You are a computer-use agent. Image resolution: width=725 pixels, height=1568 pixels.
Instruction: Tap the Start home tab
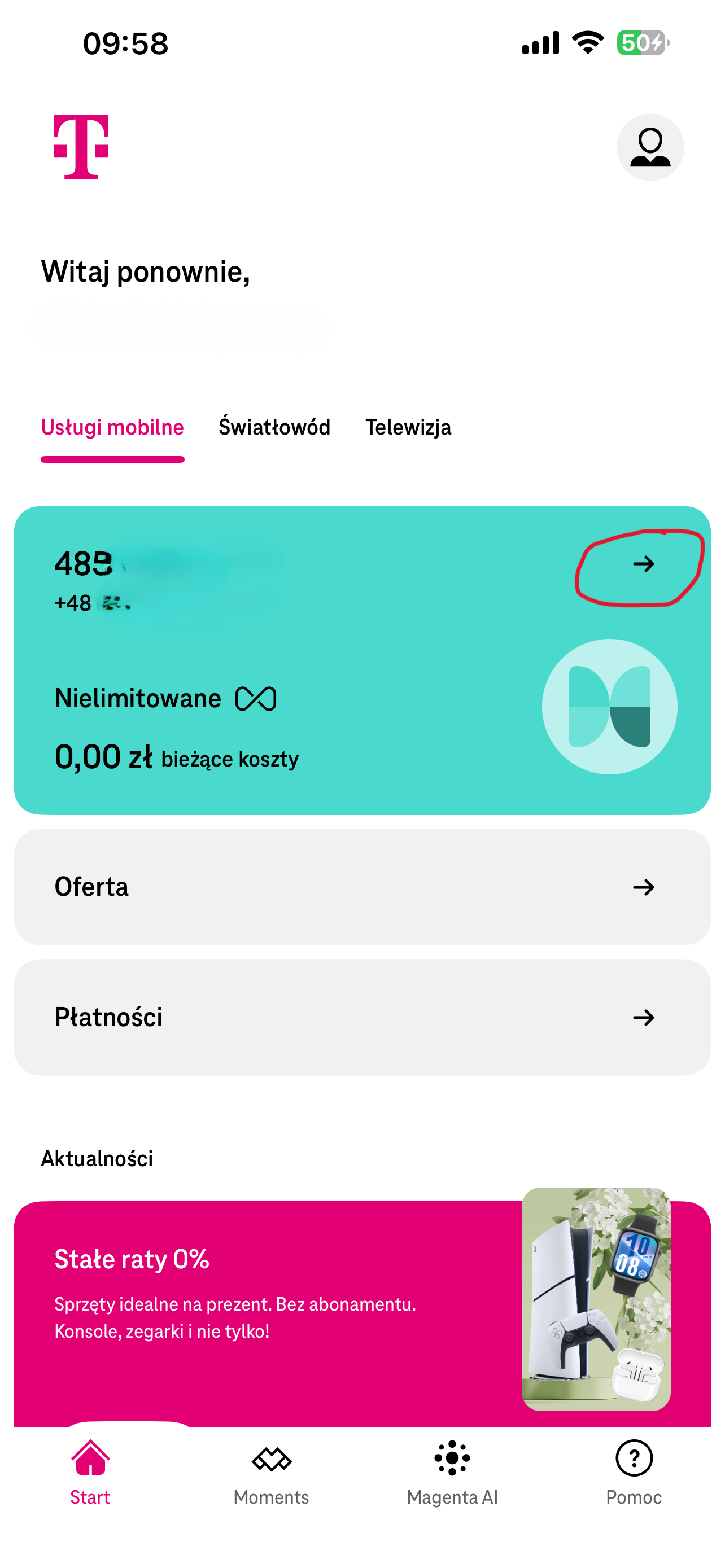point(90,1473)
